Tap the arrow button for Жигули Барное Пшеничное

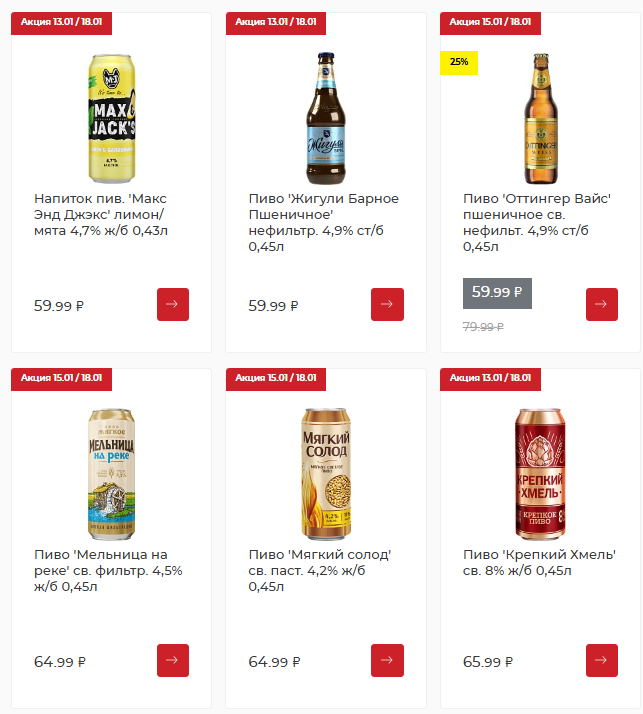[387, 304]
